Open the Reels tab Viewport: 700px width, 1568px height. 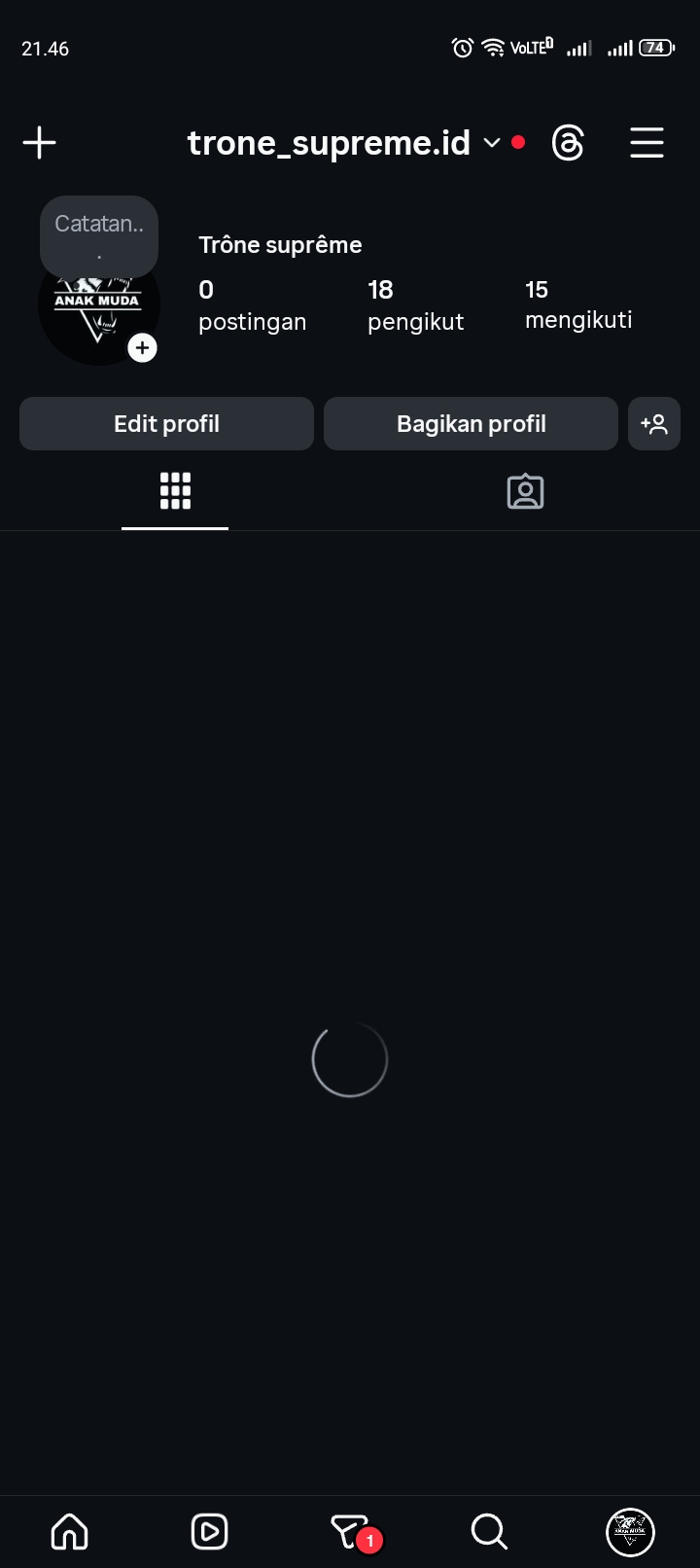click(210, 1531)
